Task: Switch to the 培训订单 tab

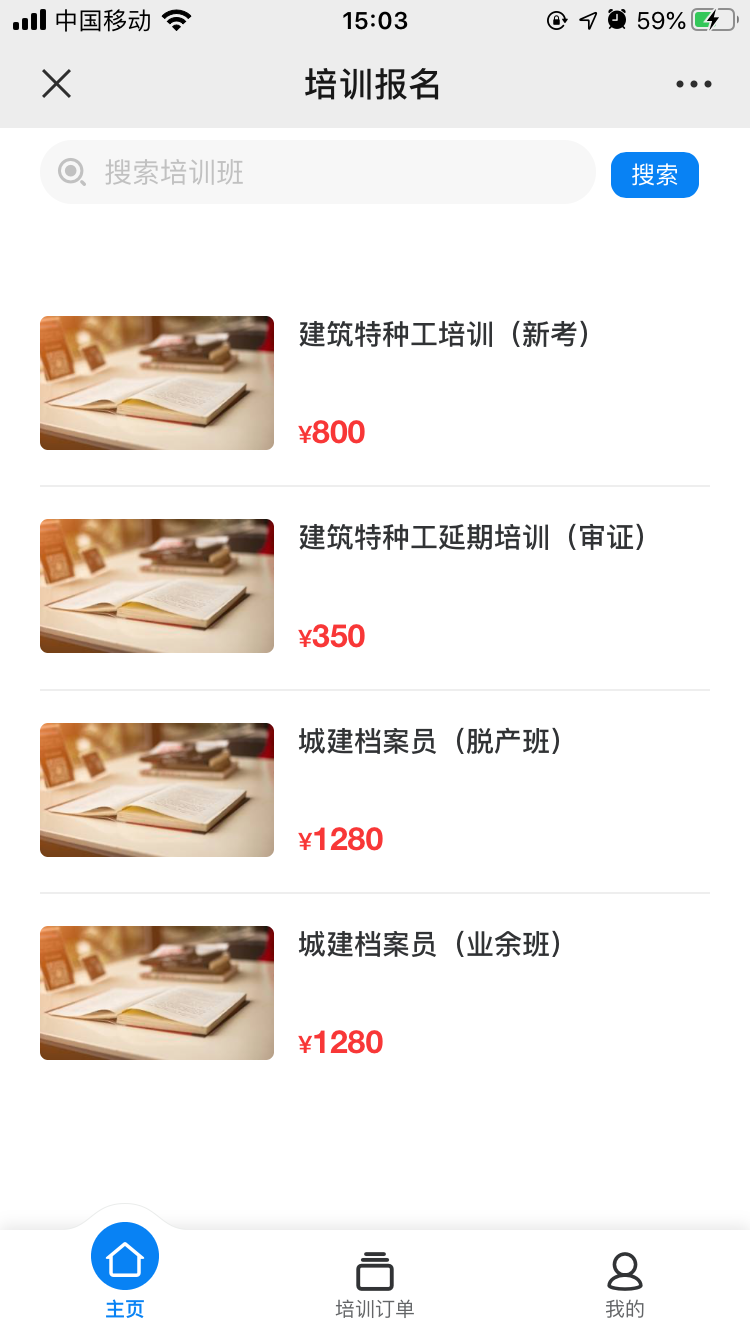Action: [374, 1285]
